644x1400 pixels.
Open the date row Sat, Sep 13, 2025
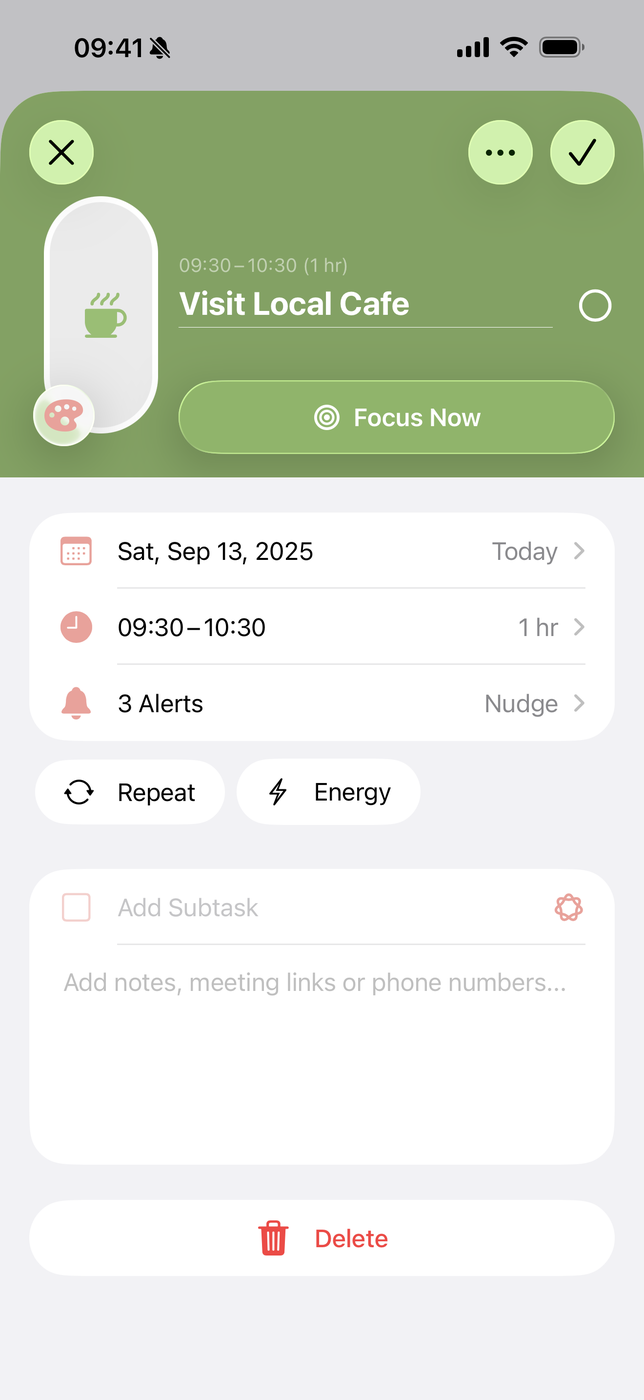pos(322,551)
